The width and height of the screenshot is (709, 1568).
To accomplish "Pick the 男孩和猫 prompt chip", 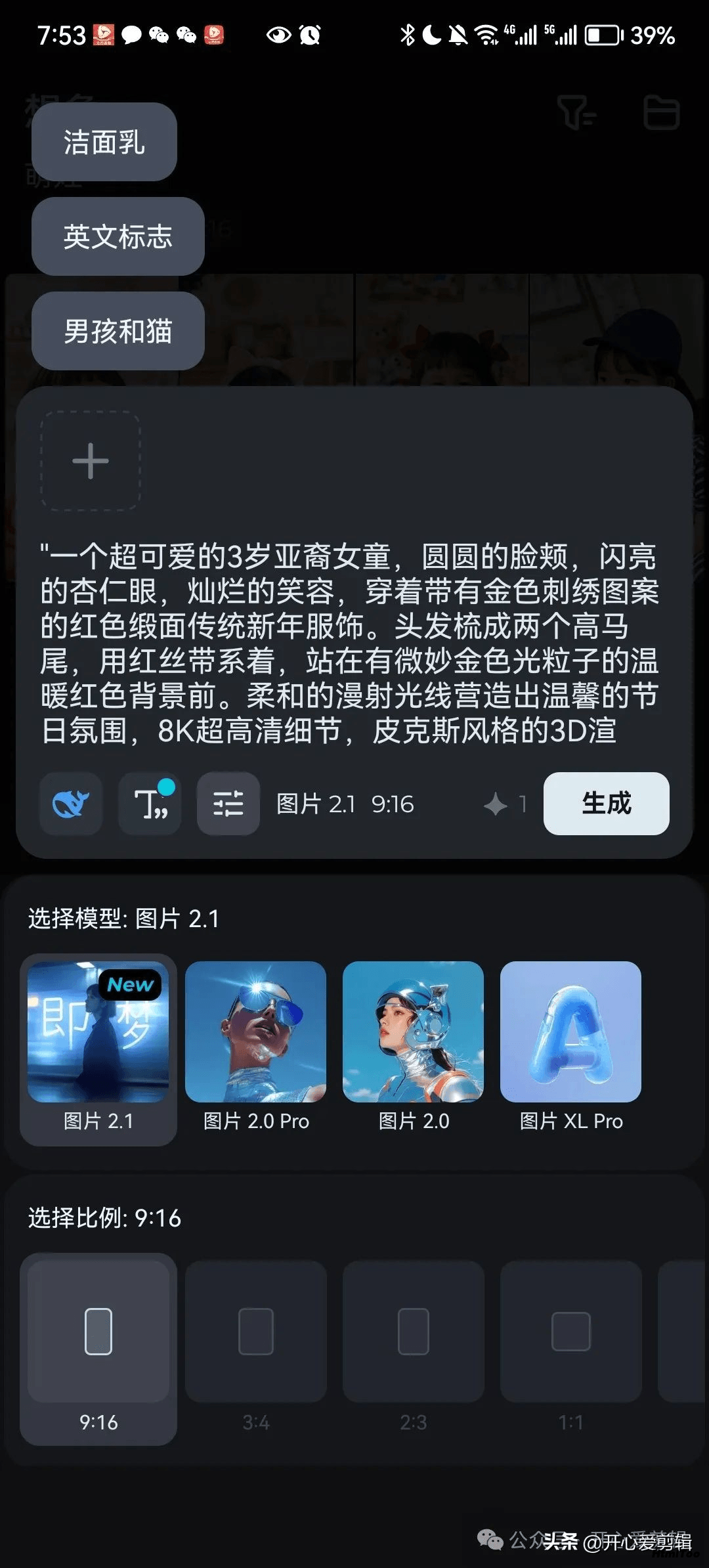I will [x=118, y=331].
